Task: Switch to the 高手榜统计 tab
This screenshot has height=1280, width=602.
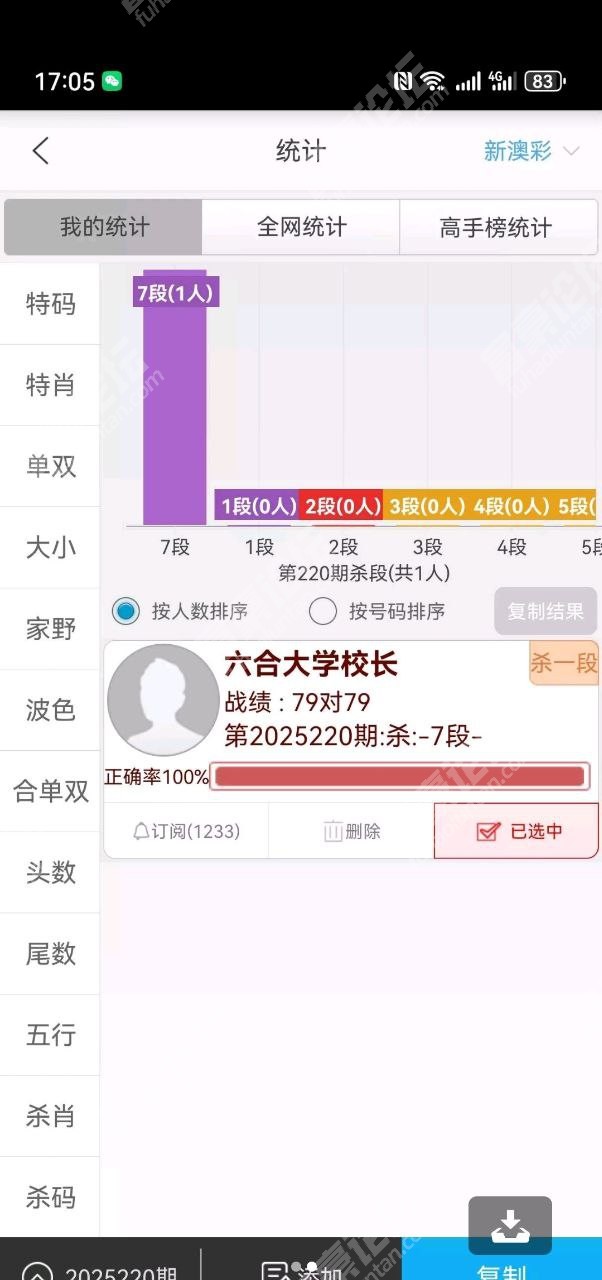Action: pyautogui.click(x=495, y=227)
